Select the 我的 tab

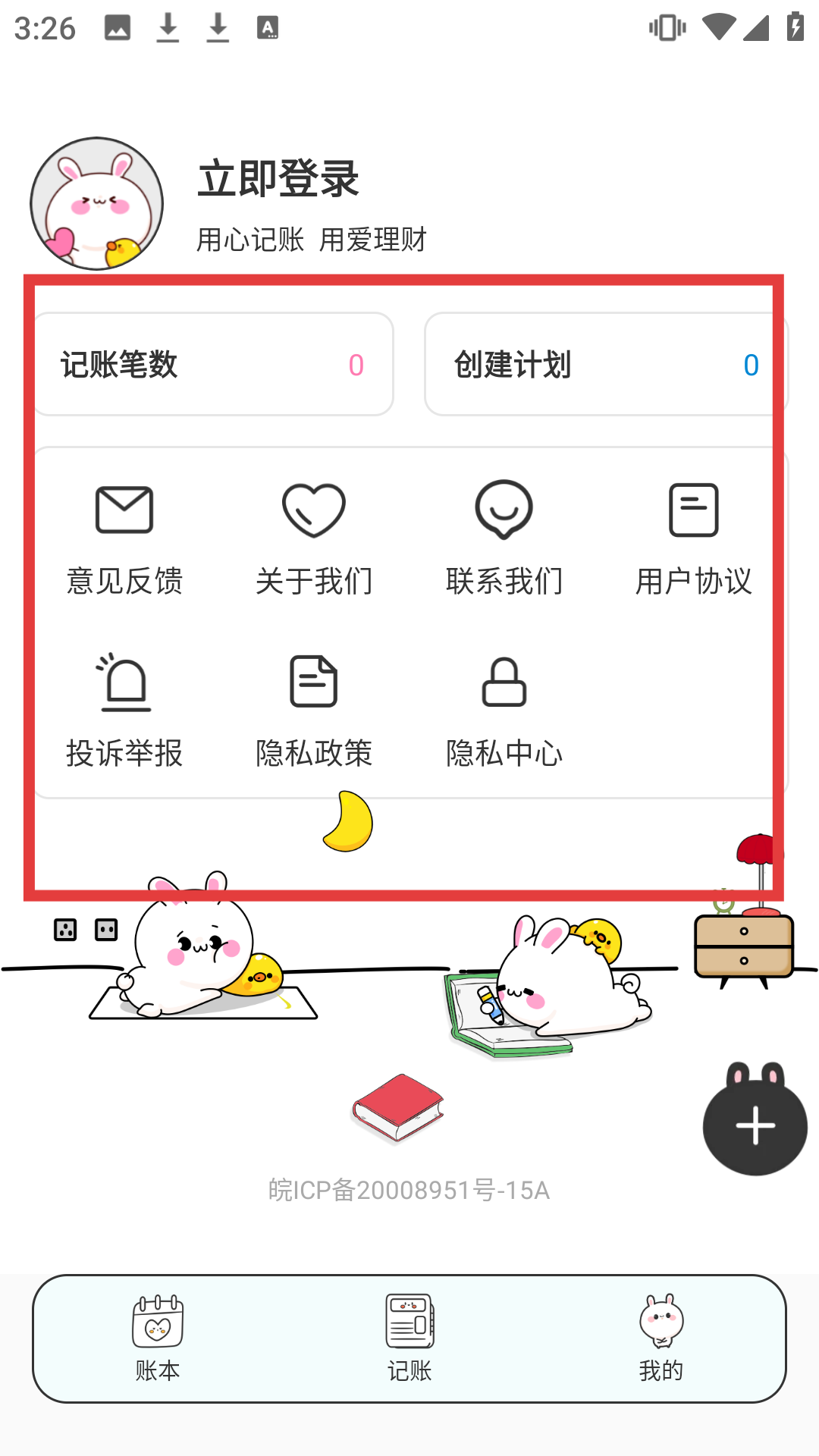coord(661,1338)
